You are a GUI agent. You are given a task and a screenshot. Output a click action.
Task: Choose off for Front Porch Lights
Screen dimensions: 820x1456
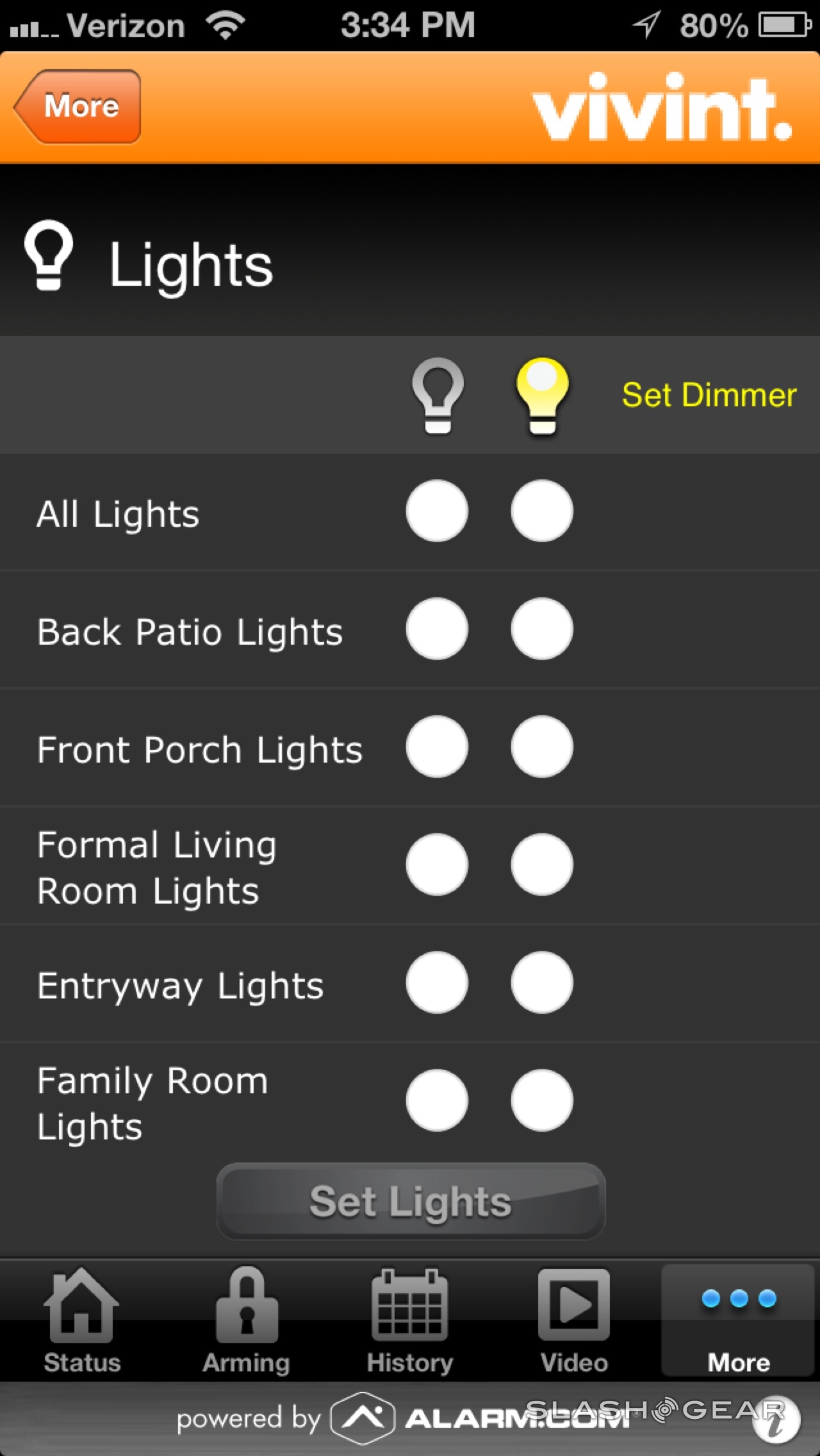(437, 747)
